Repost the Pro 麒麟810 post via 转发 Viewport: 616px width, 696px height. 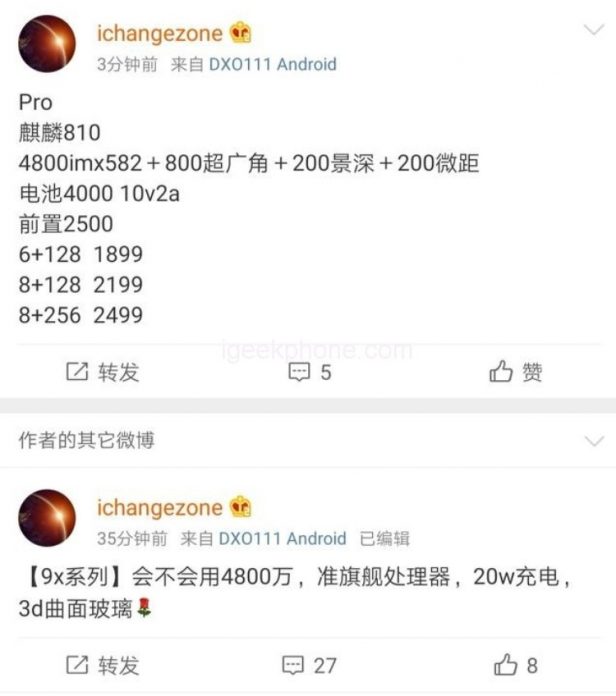tap(102, 372)
